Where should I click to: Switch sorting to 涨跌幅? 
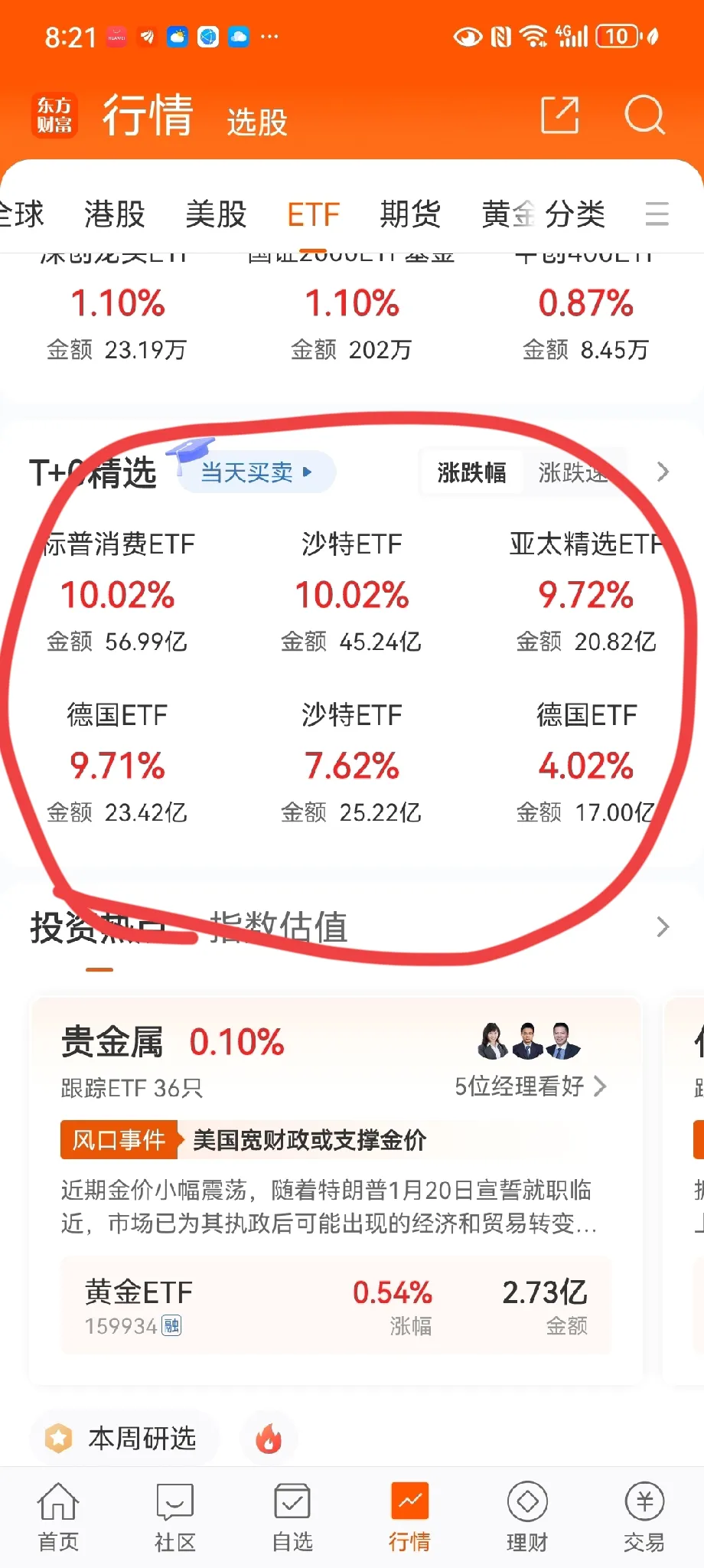tap(471, 473)
